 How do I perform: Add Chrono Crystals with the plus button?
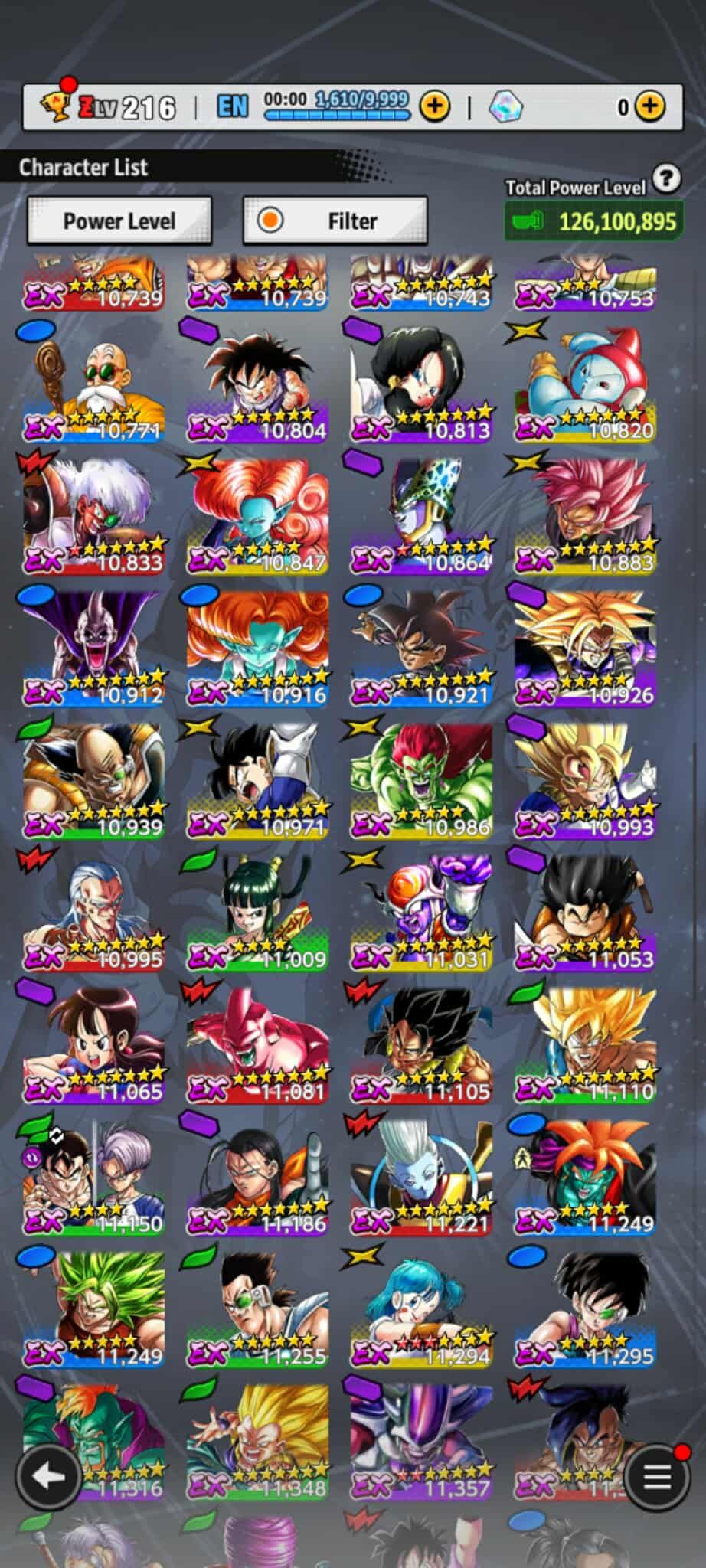pyautogui.click(x=649, y=106)
